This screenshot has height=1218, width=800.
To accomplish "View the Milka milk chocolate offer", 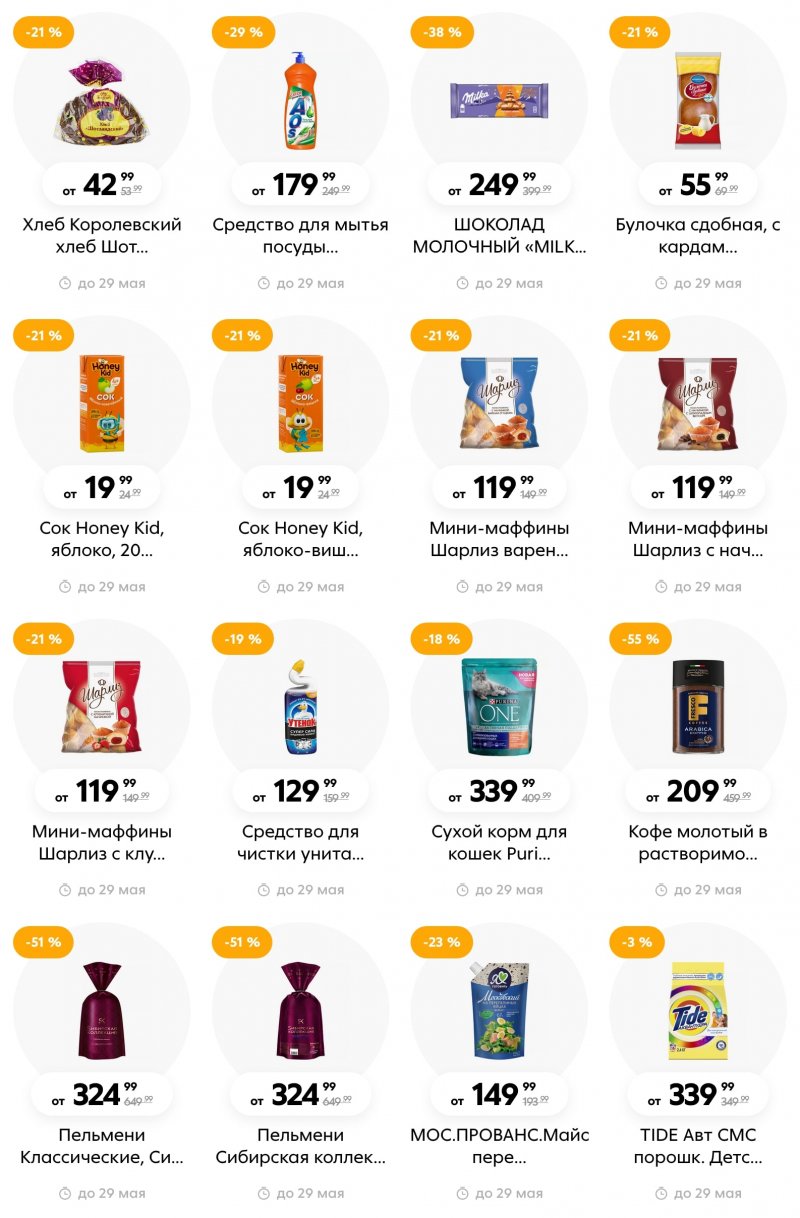I will (499, 100).
